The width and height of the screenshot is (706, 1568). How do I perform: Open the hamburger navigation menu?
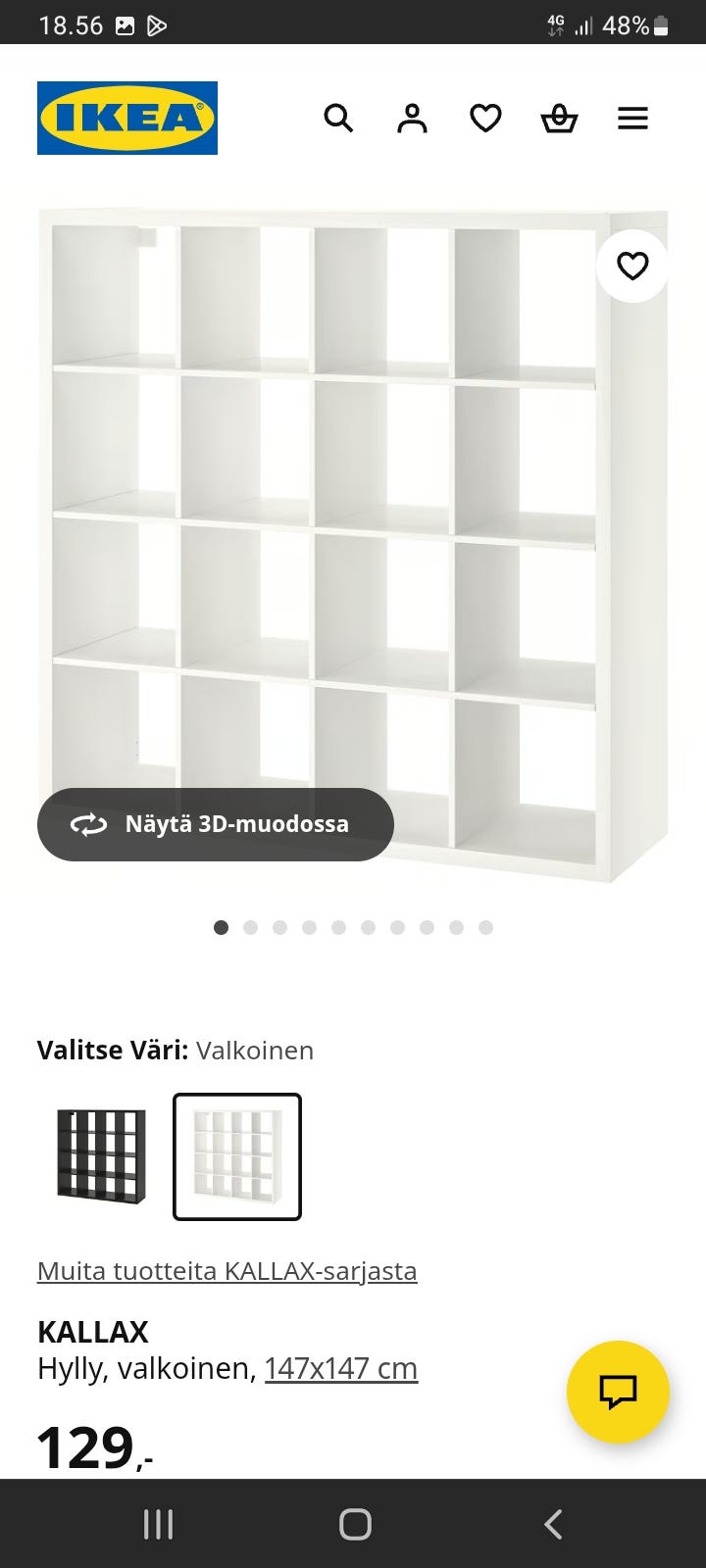coord(632,118)
